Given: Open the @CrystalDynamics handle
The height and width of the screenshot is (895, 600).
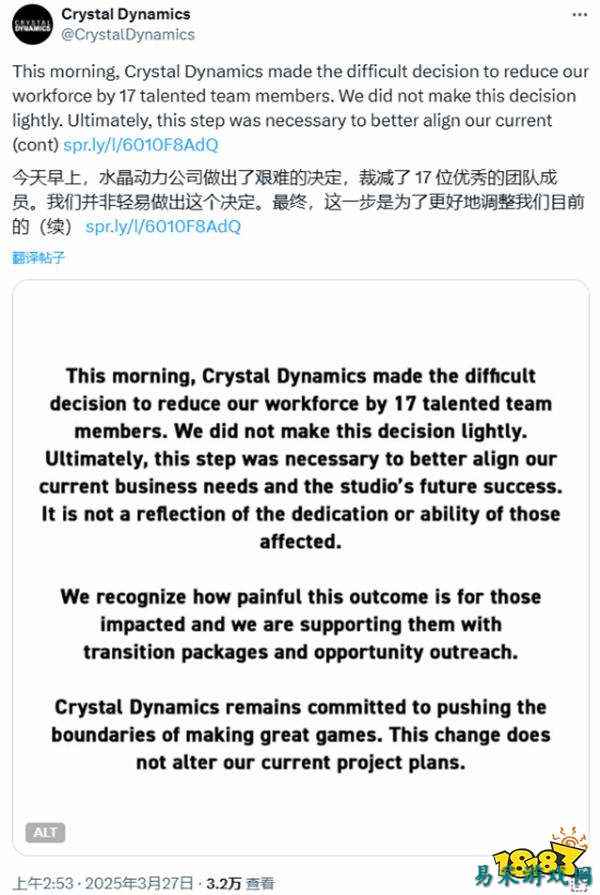Looking at the screenshot, I should click(127, 34).
